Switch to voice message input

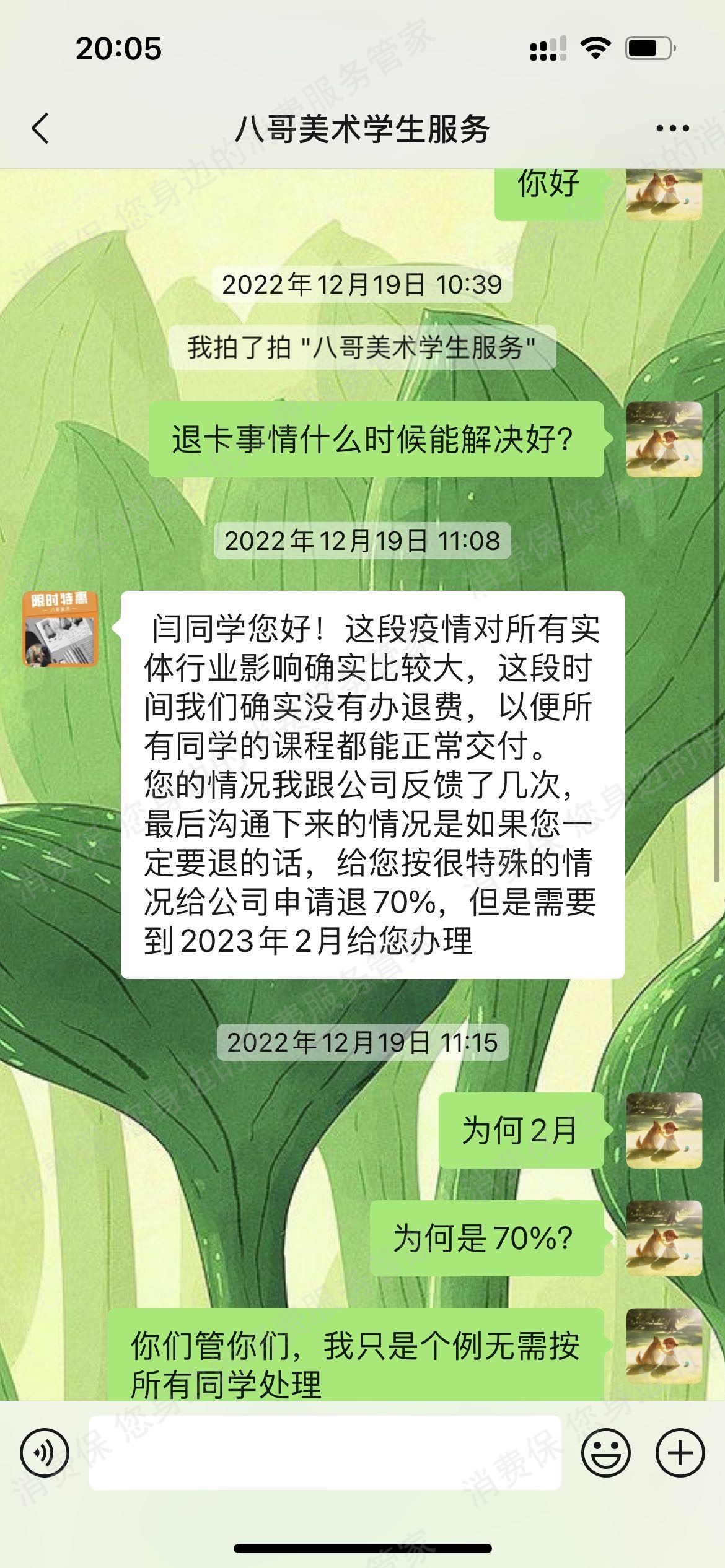[45, 1452]
